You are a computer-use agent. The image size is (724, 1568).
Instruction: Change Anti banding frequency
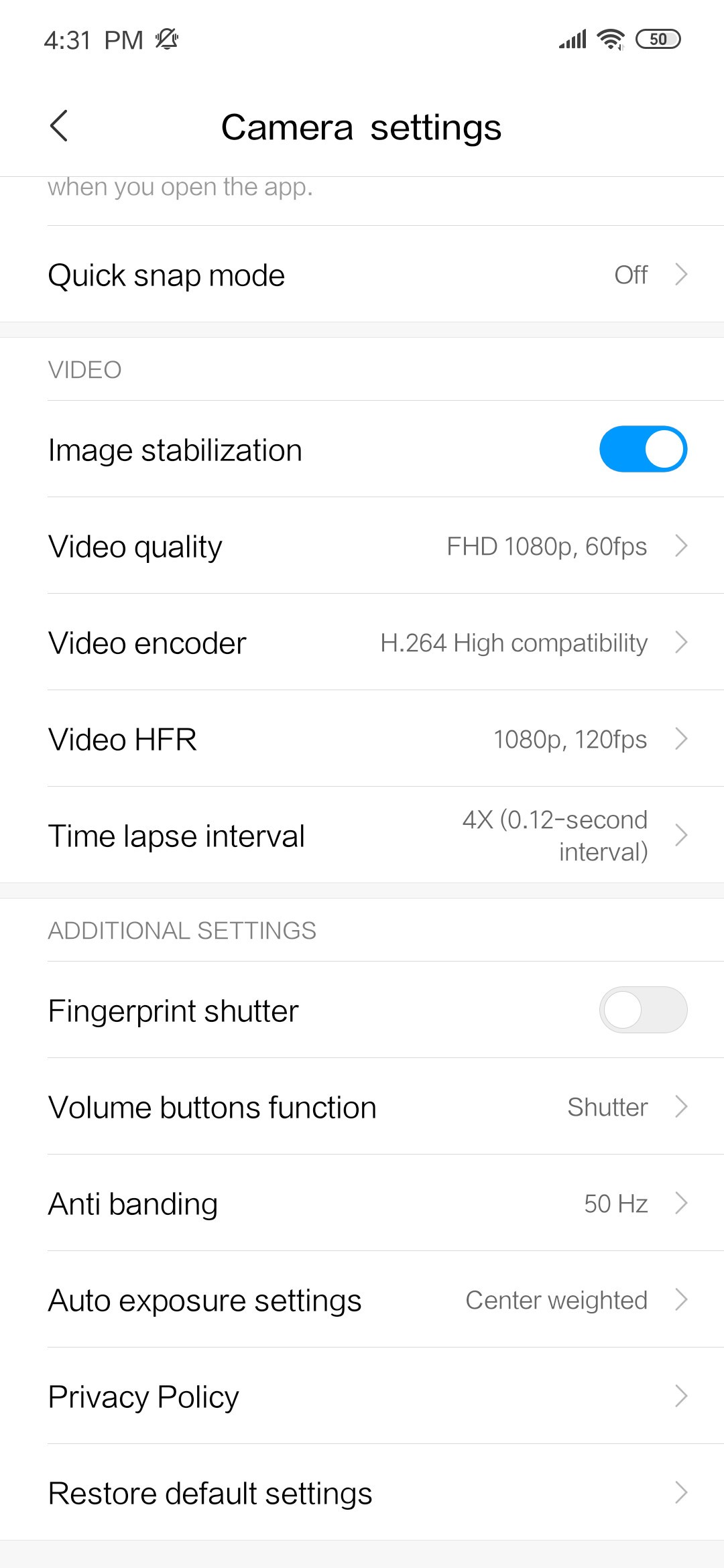point(362,1203)
